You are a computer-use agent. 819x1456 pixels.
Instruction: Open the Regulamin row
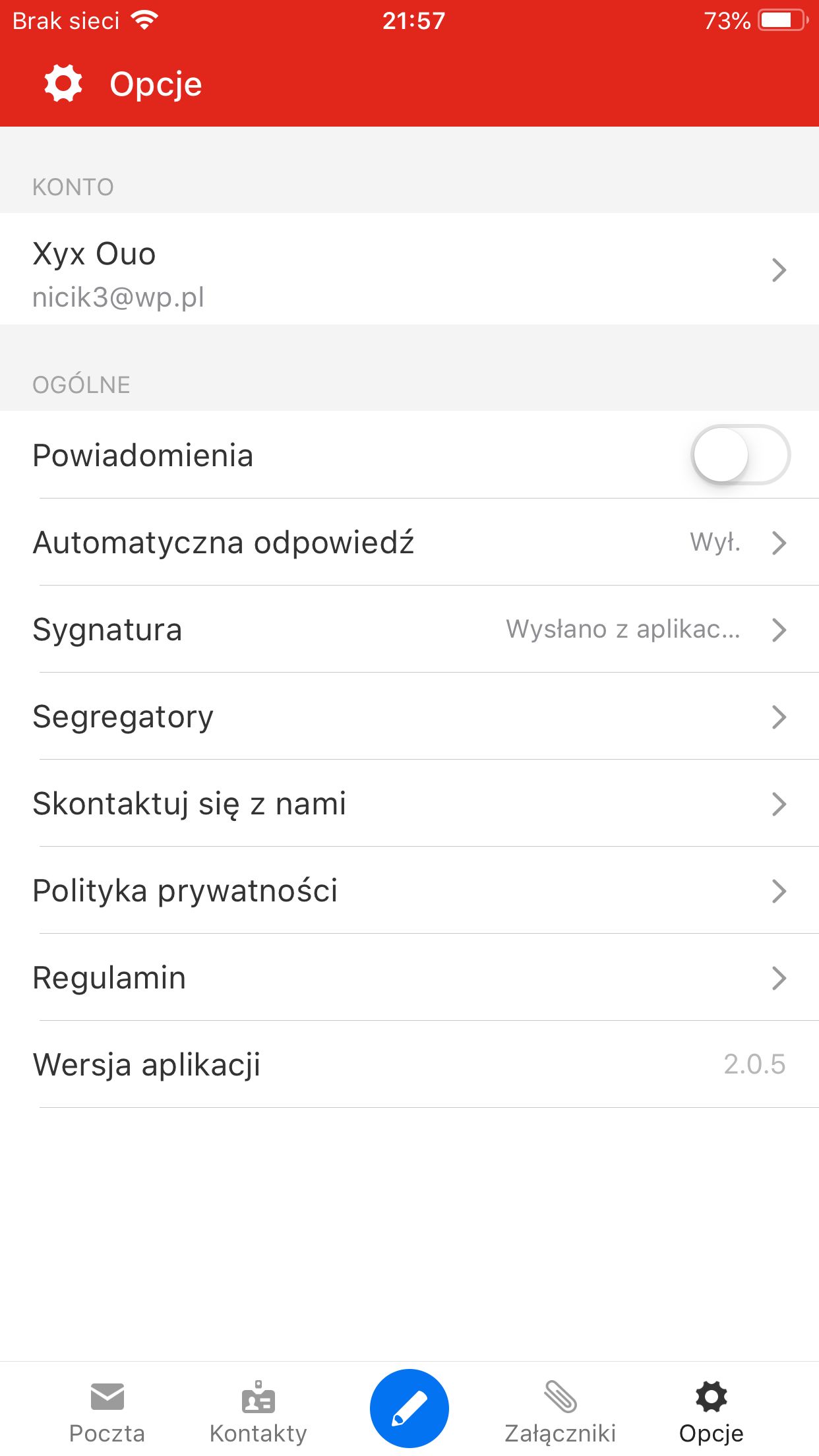point(409,977)
